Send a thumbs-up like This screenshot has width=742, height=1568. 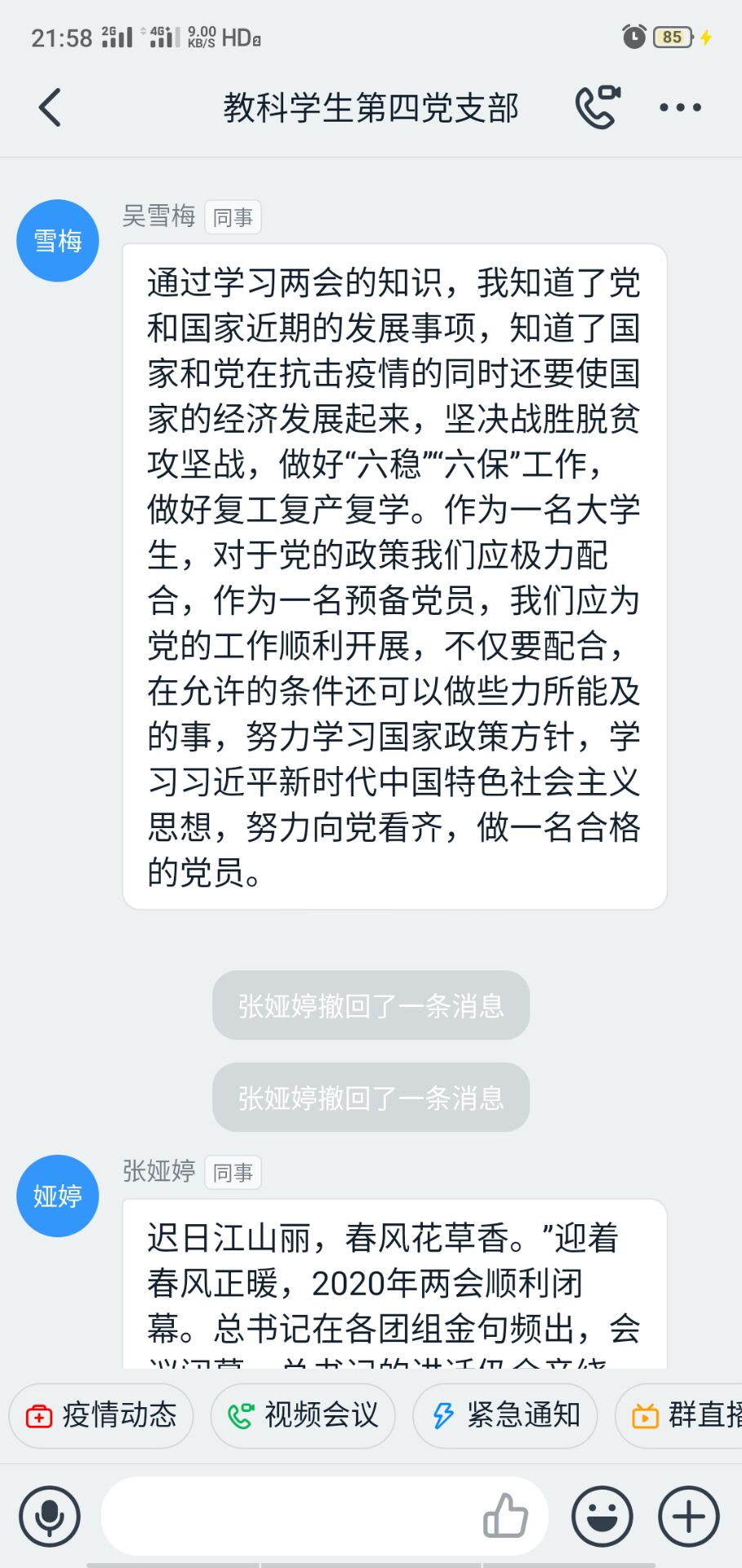tap(505, 1517)
